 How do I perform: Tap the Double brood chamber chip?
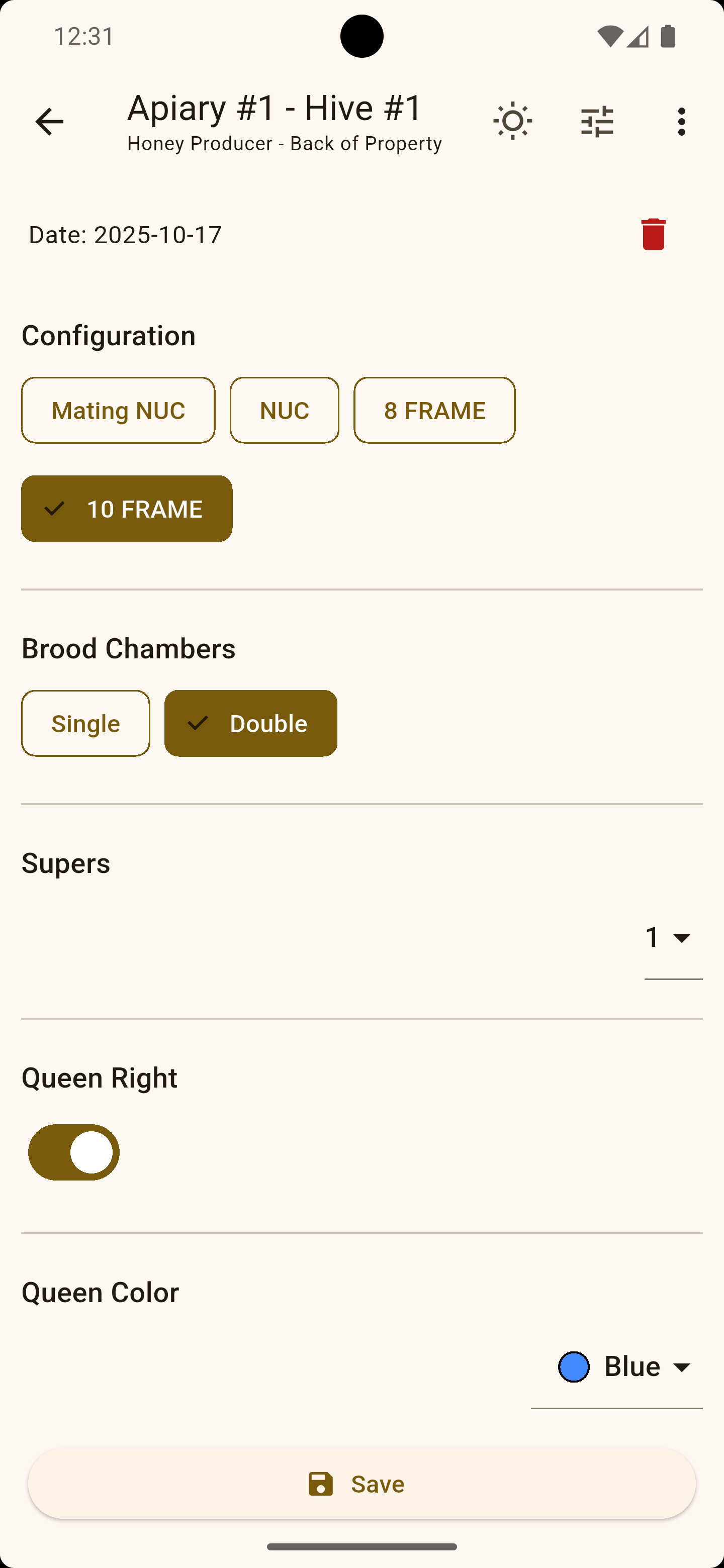[x=250, y=723]
